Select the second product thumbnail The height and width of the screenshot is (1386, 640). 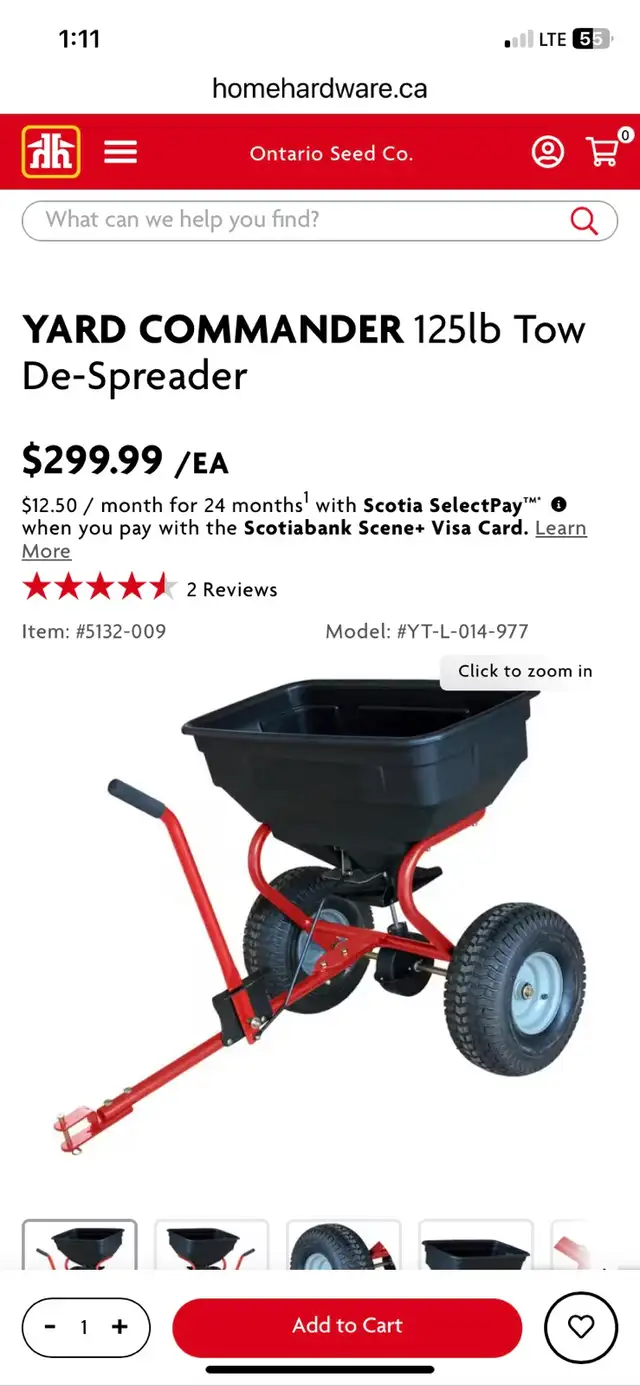click(x=211, y=1245)
